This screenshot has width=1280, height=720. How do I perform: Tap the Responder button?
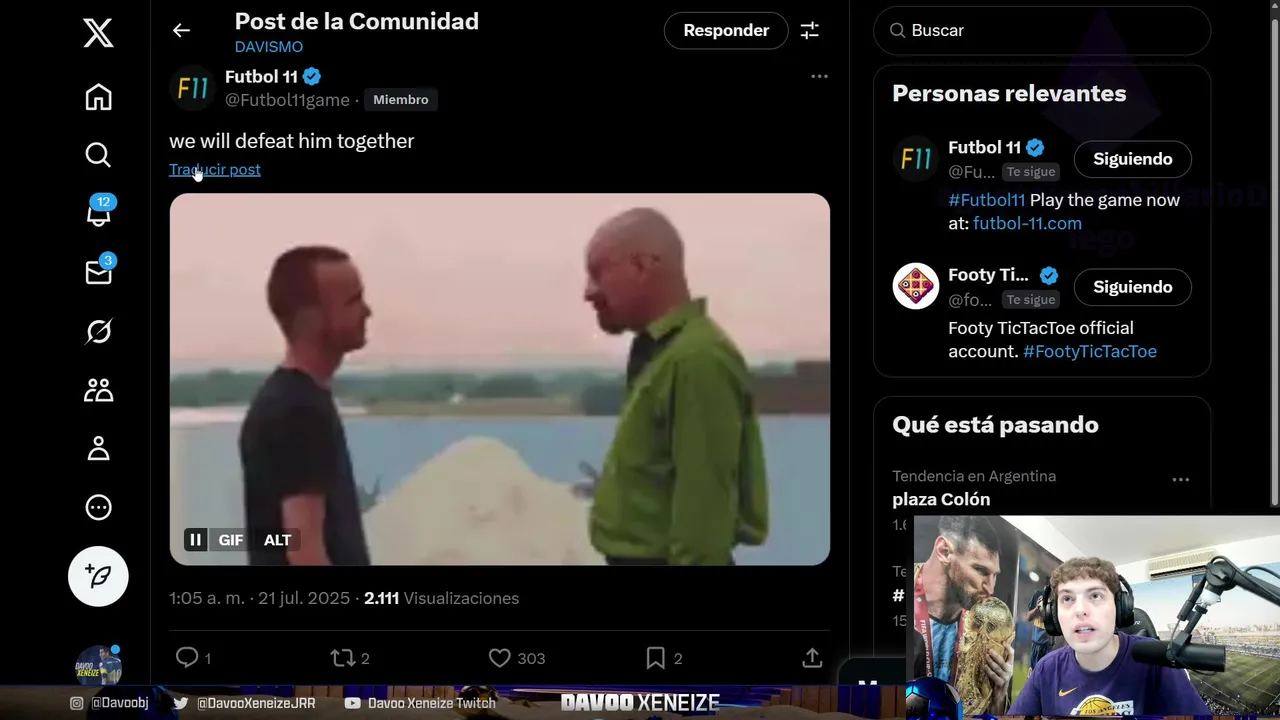click(726, 31)
